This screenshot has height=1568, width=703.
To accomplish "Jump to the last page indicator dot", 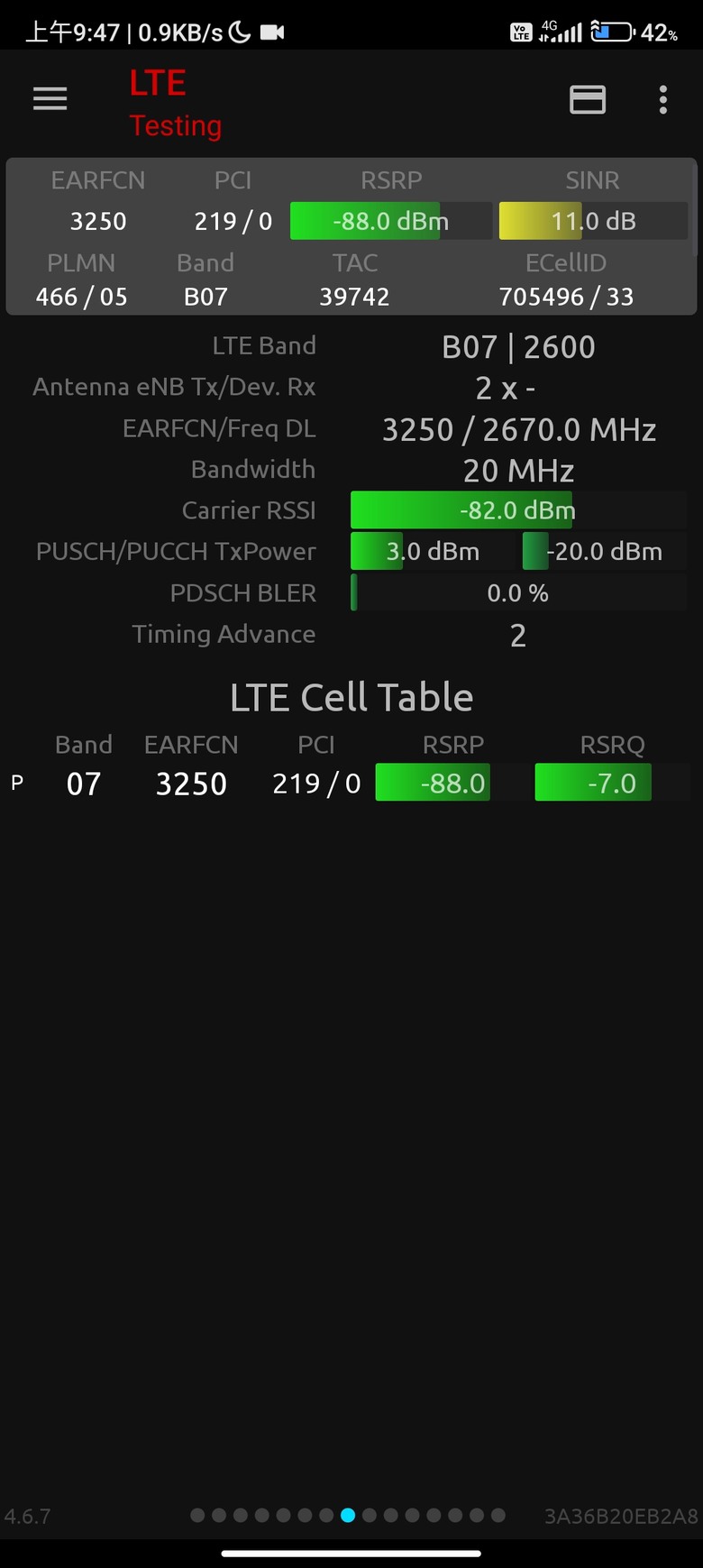I will [x=498, y=1515].
